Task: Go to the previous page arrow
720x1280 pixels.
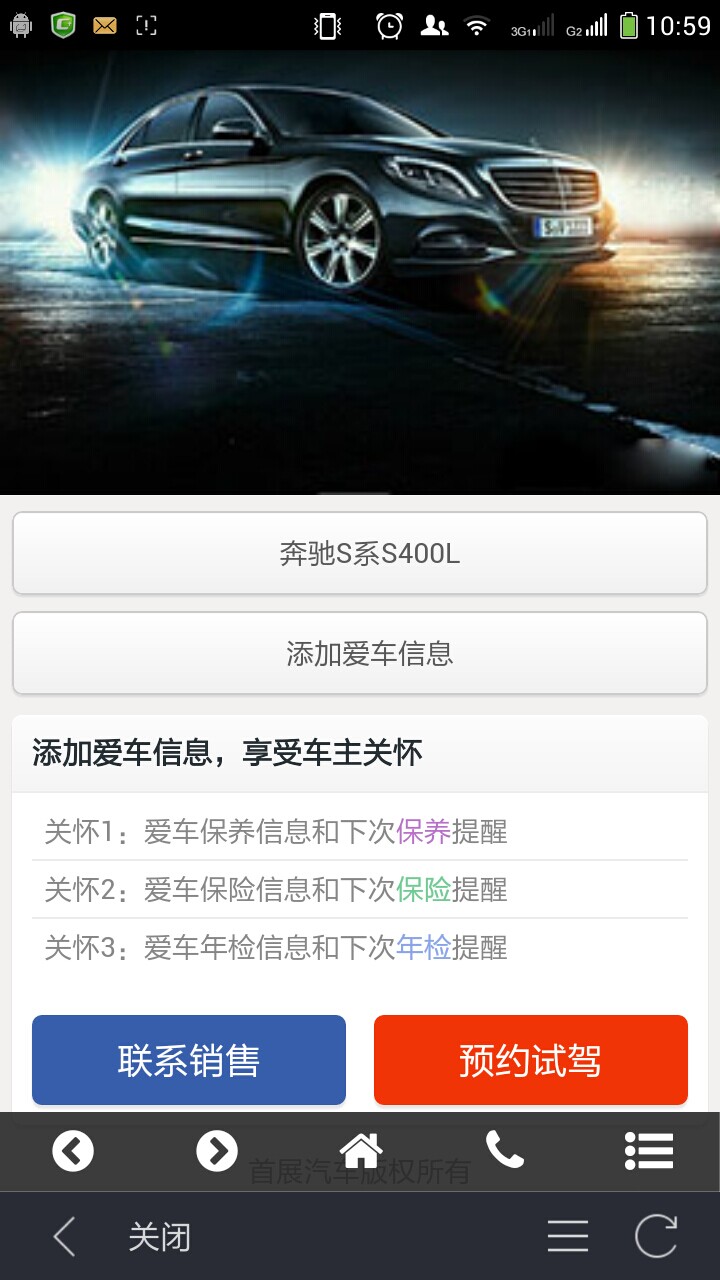Action: [73, 1151]
